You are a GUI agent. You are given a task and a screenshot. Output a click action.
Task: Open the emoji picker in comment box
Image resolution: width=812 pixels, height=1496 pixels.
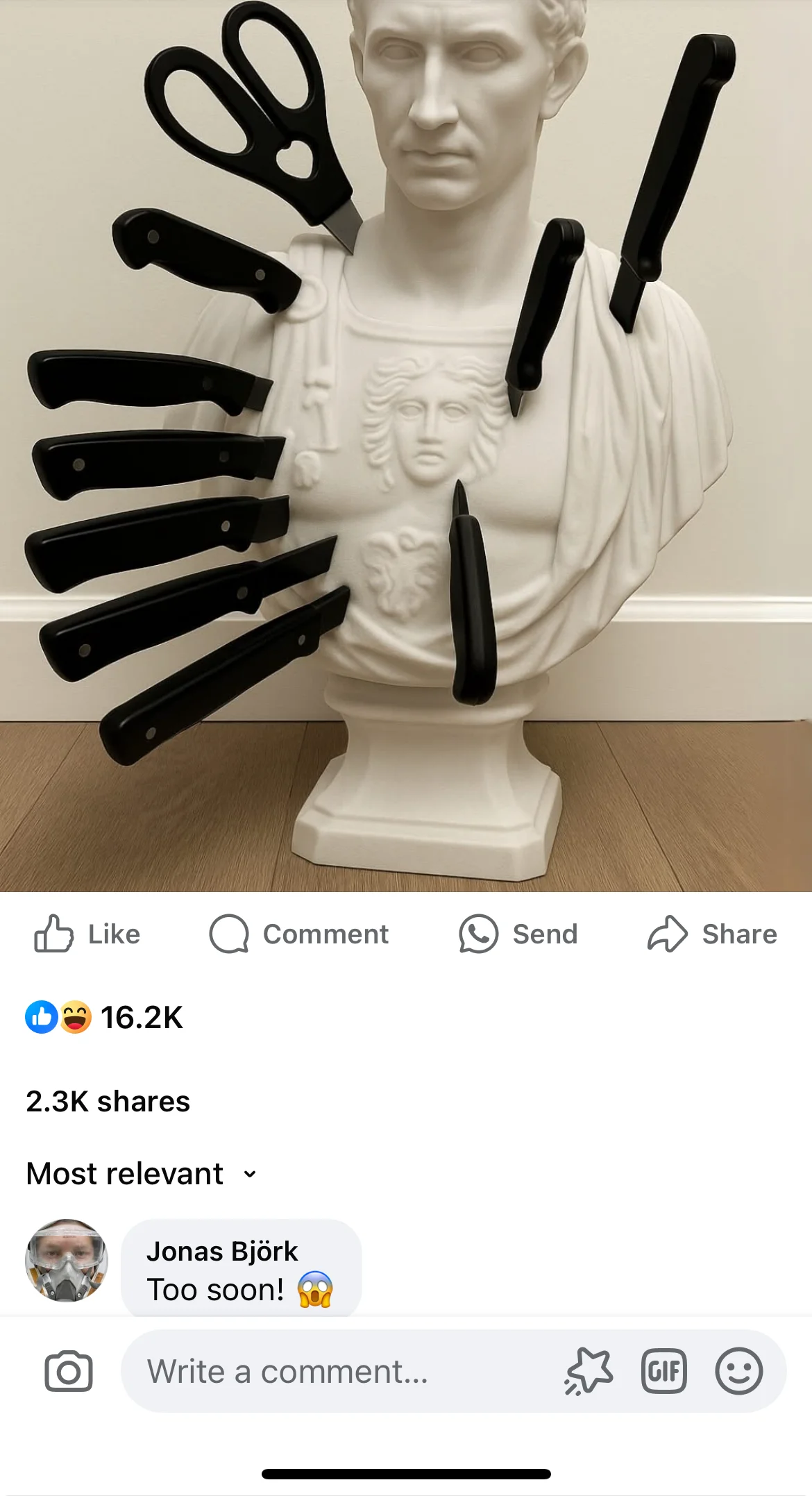coord(738,1371)
